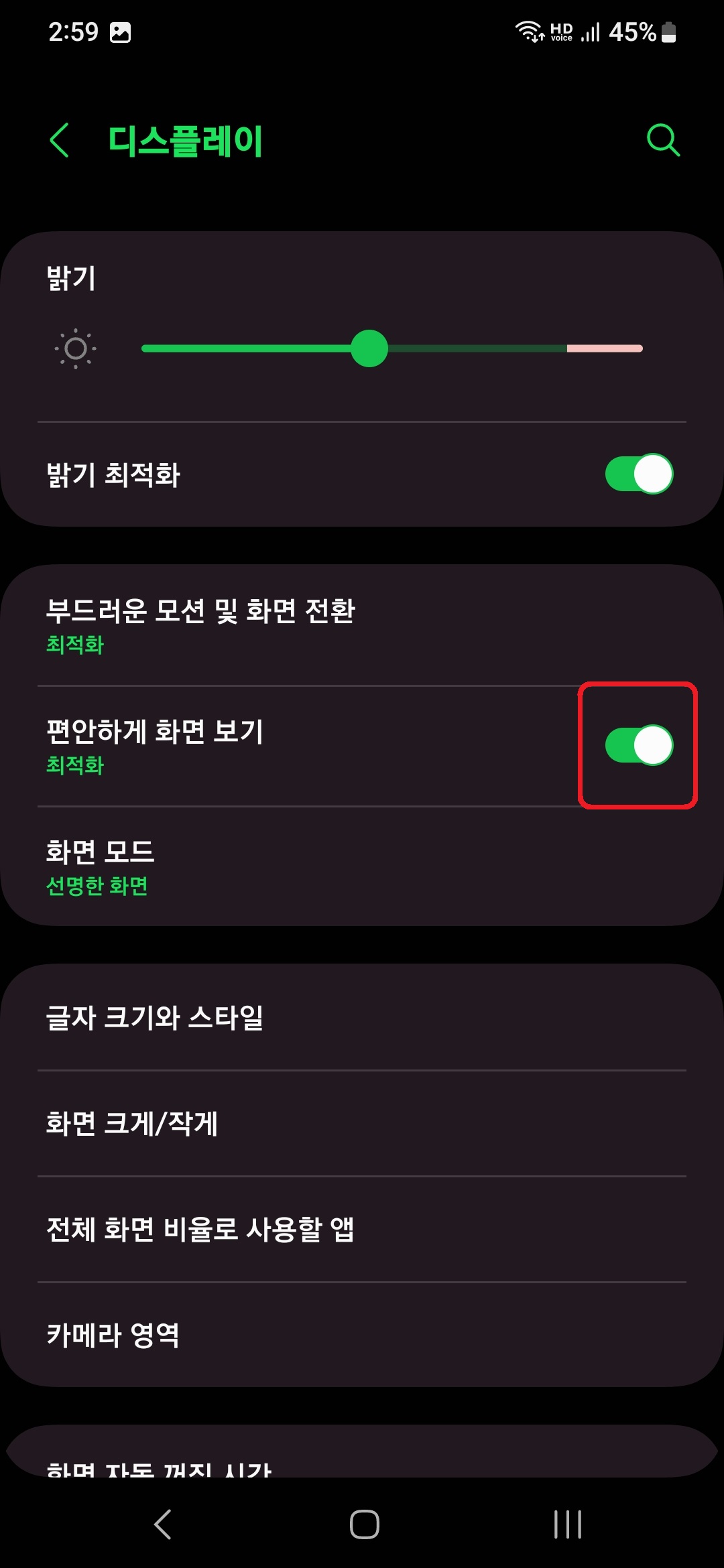Tap the HD voice indicator
Viewport: 724px width, 1568px height.
click(560, 31)
